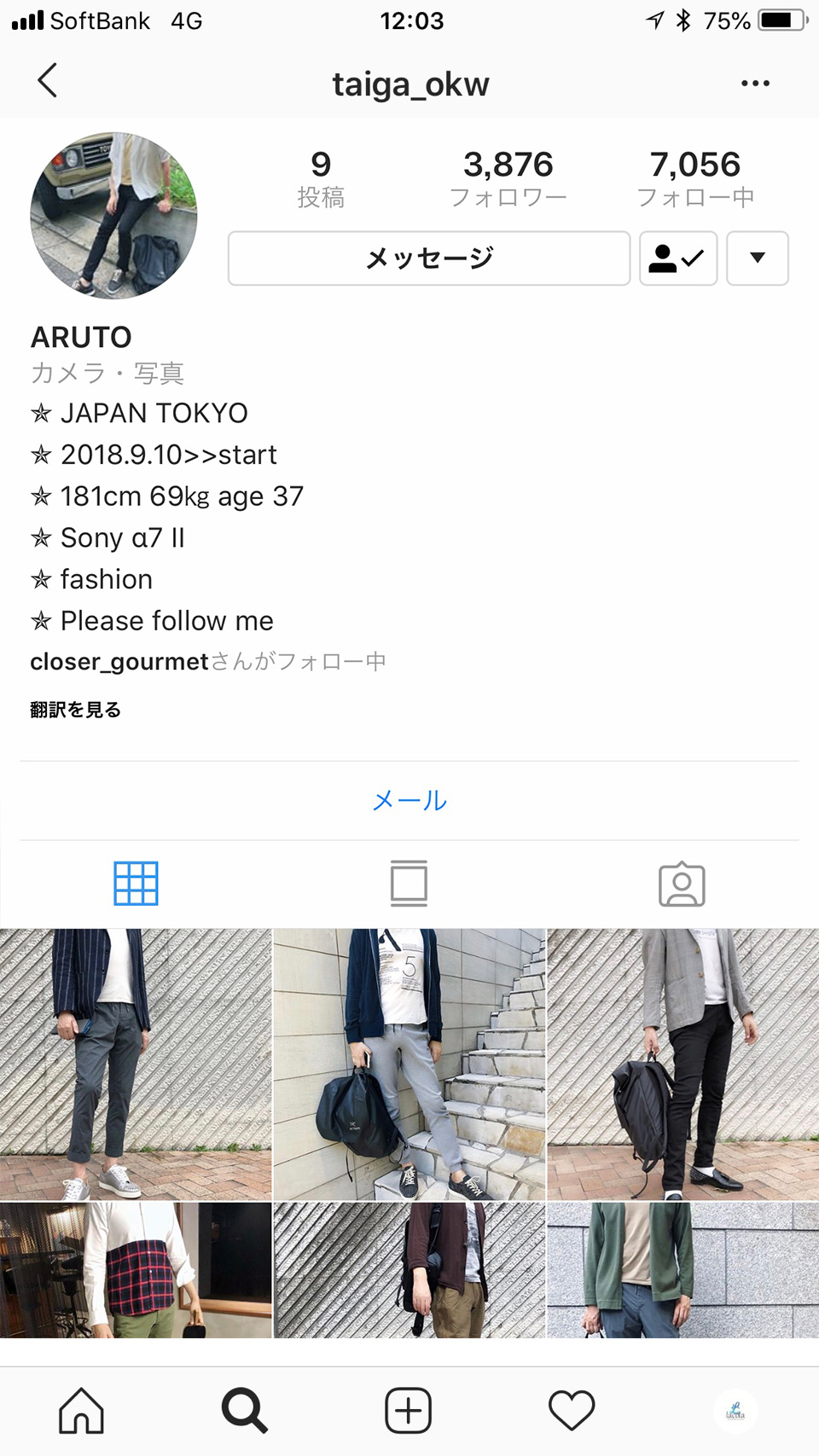Open the gray blazer outfit post
Screen dimensions: 819x1456
tap(682, 1064)
